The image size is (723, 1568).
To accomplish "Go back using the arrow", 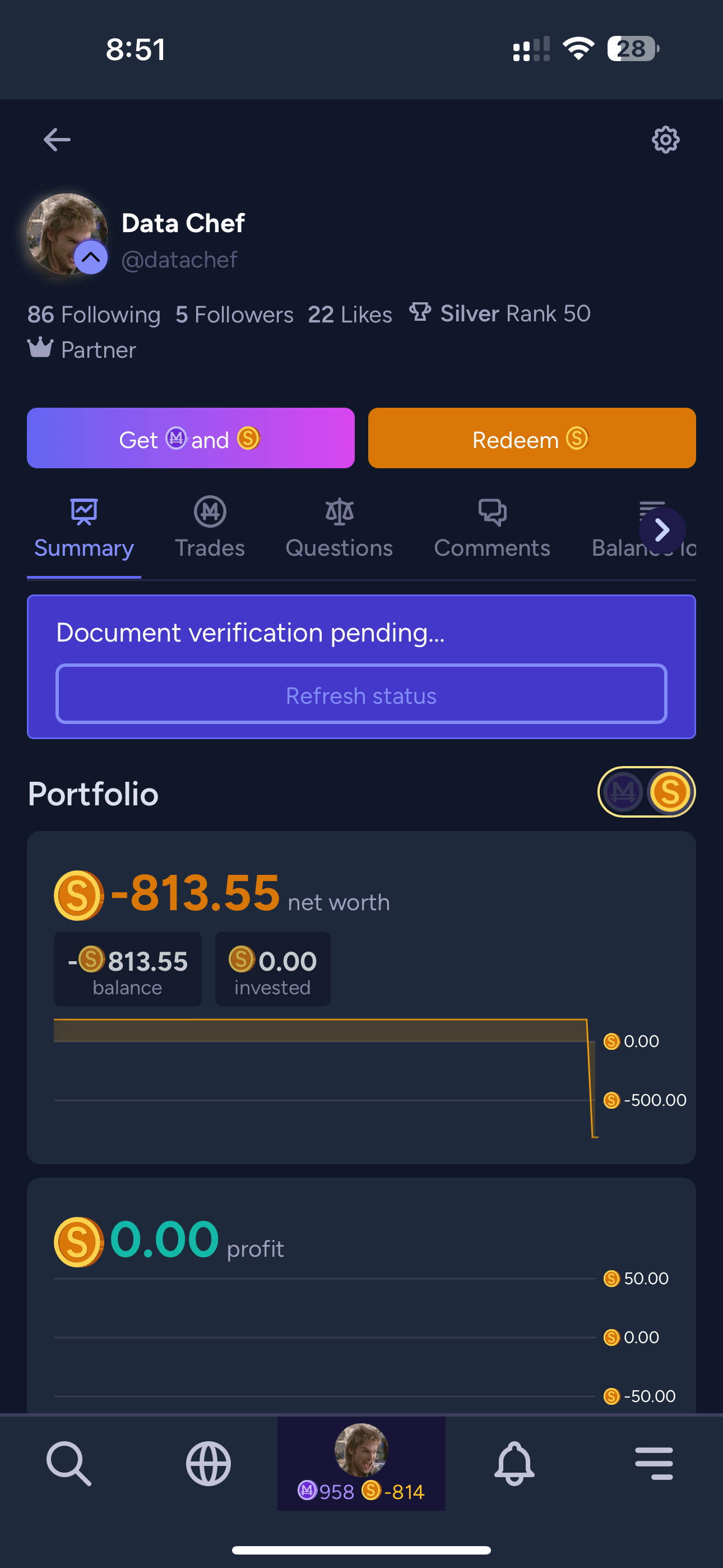I will [57, 140].
